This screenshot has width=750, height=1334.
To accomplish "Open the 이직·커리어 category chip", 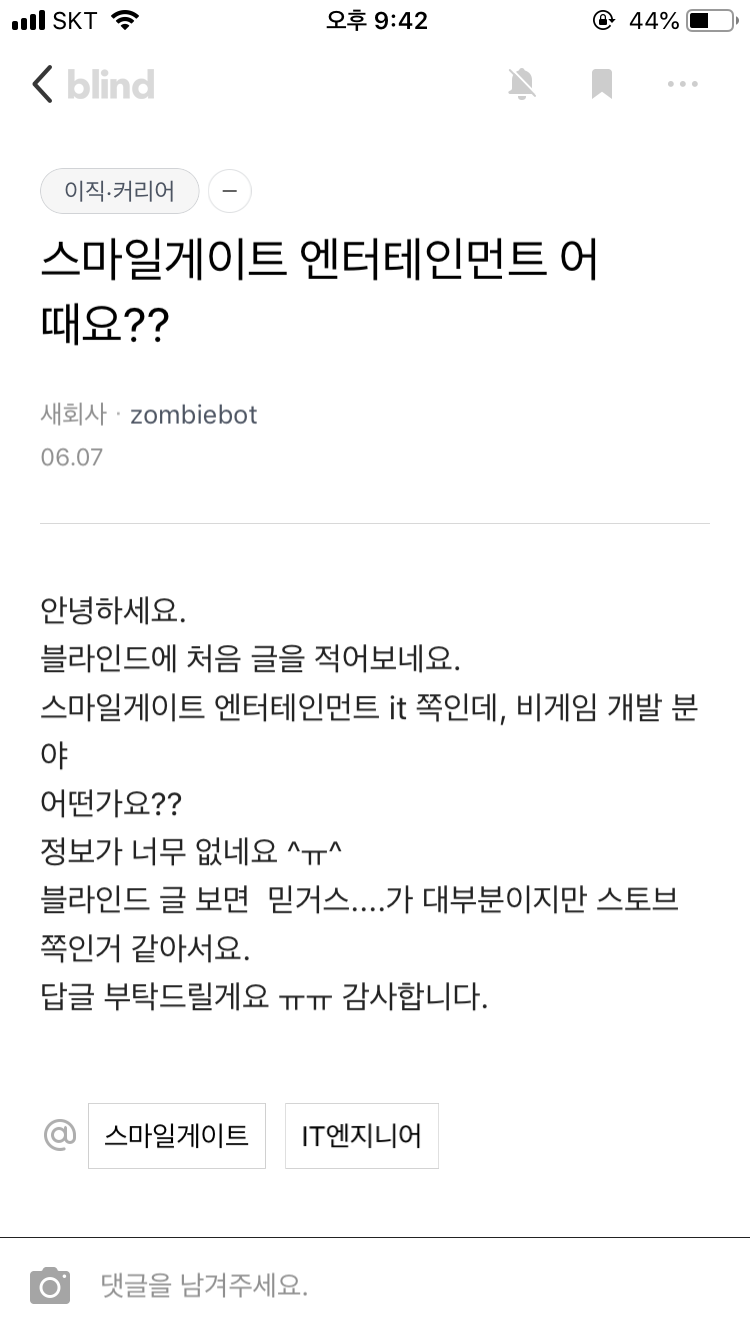I will pos(120,191).
